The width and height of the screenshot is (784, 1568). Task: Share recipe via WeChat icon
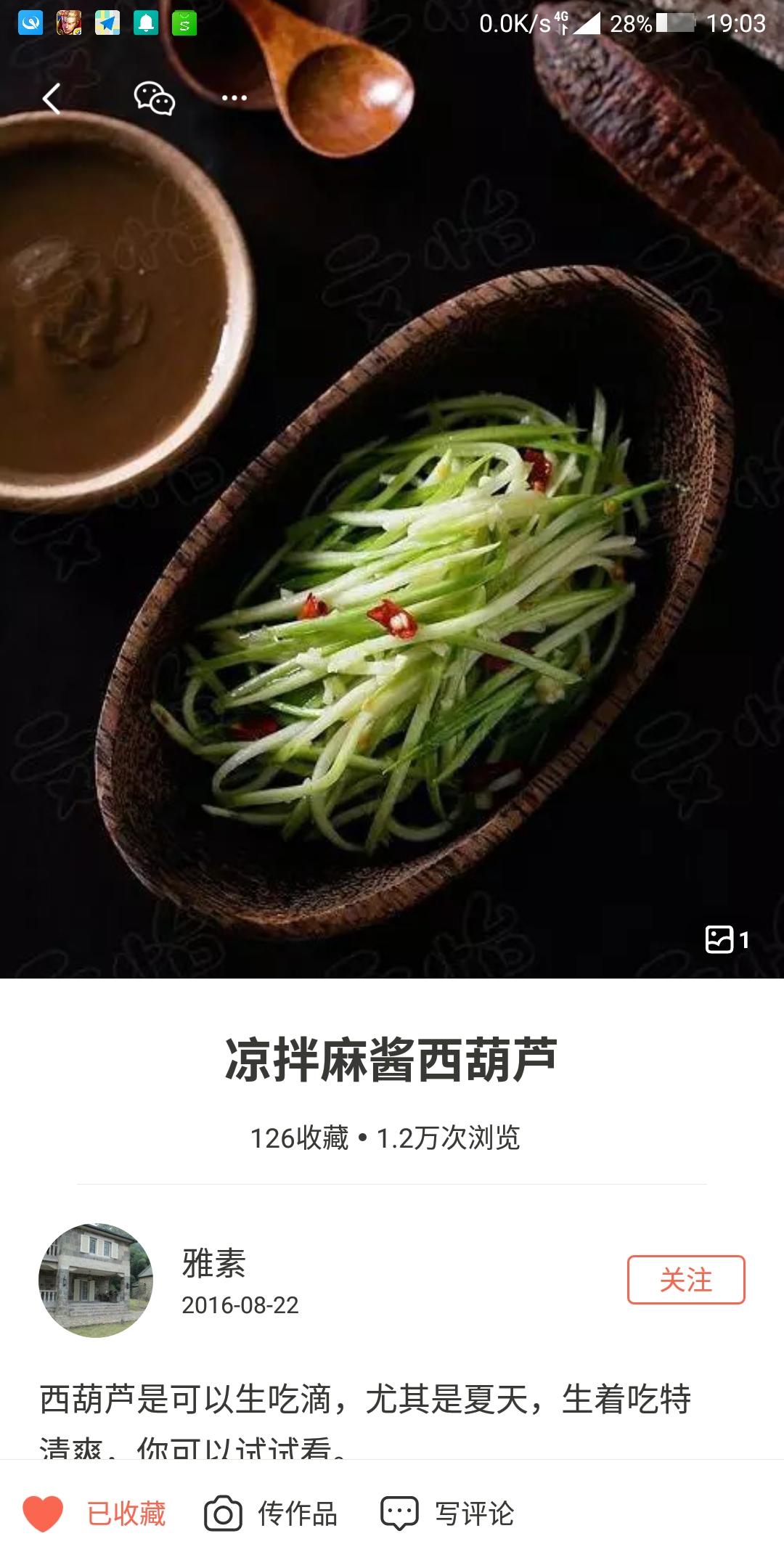(154, 98)
